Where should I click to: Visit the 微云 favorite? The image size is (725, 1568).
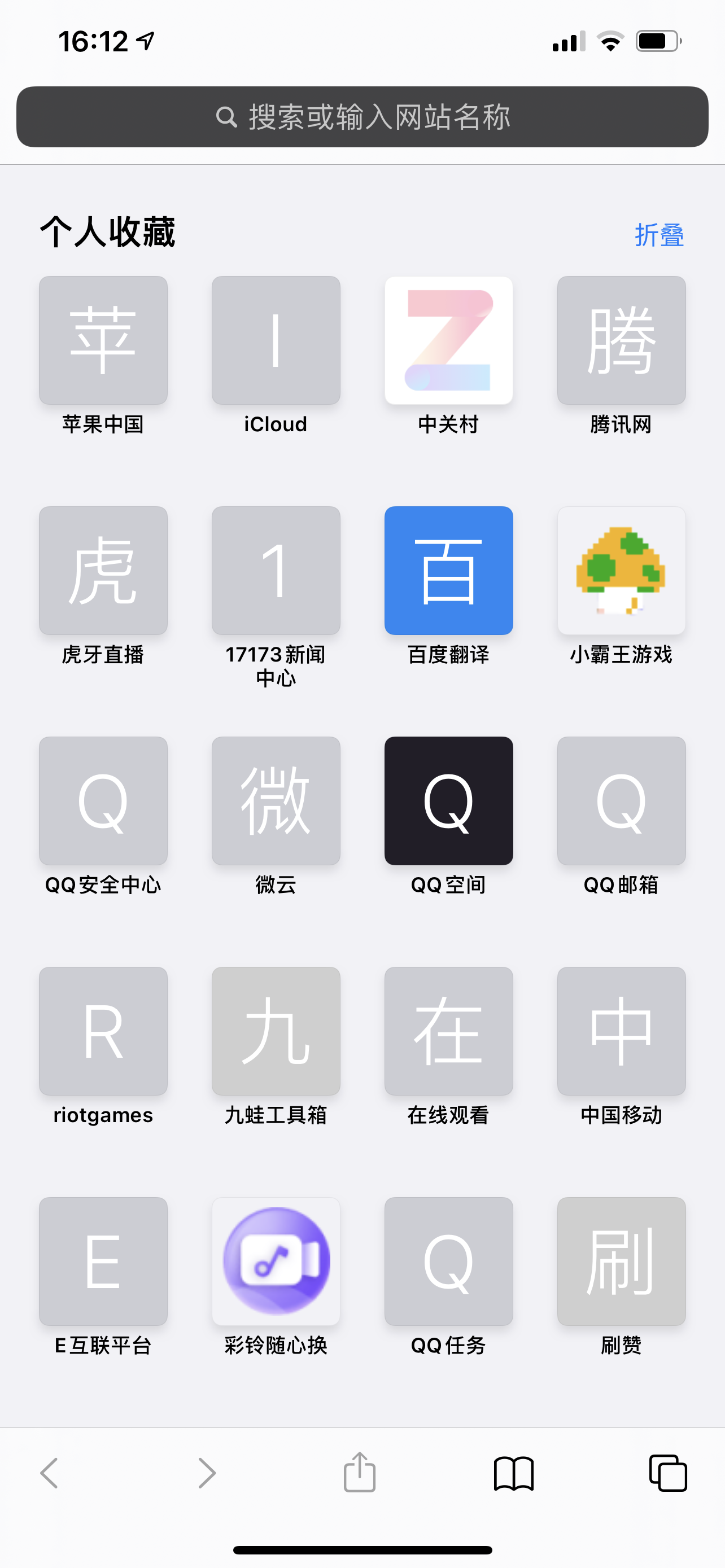pyautogui.click(x=276, y=801)
